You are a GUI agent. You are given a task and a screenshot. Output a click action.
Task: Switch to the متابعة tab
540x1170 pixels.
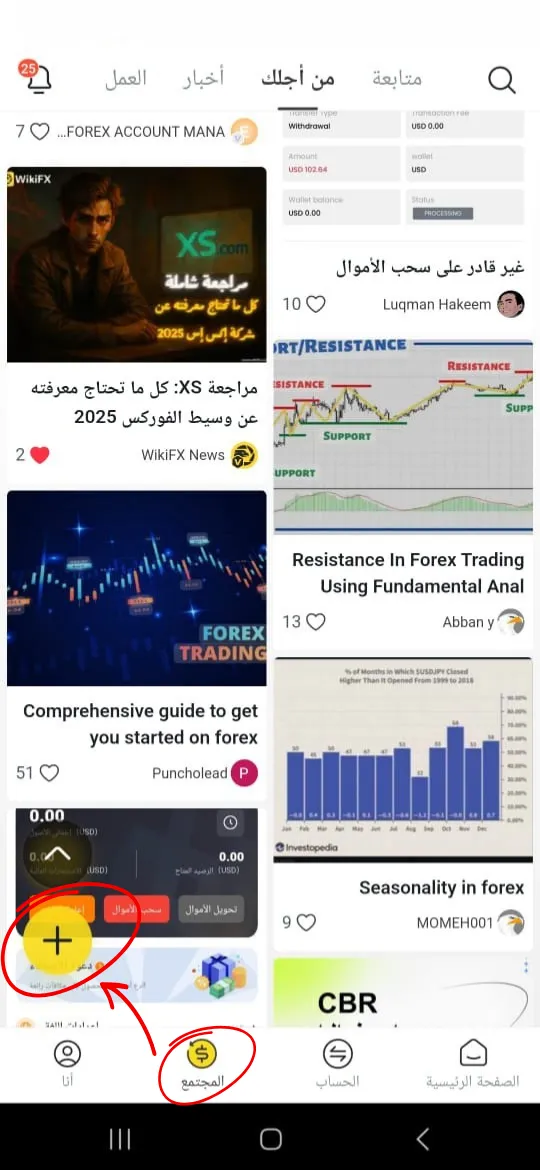pyautogui.click(x=396, y=78)
